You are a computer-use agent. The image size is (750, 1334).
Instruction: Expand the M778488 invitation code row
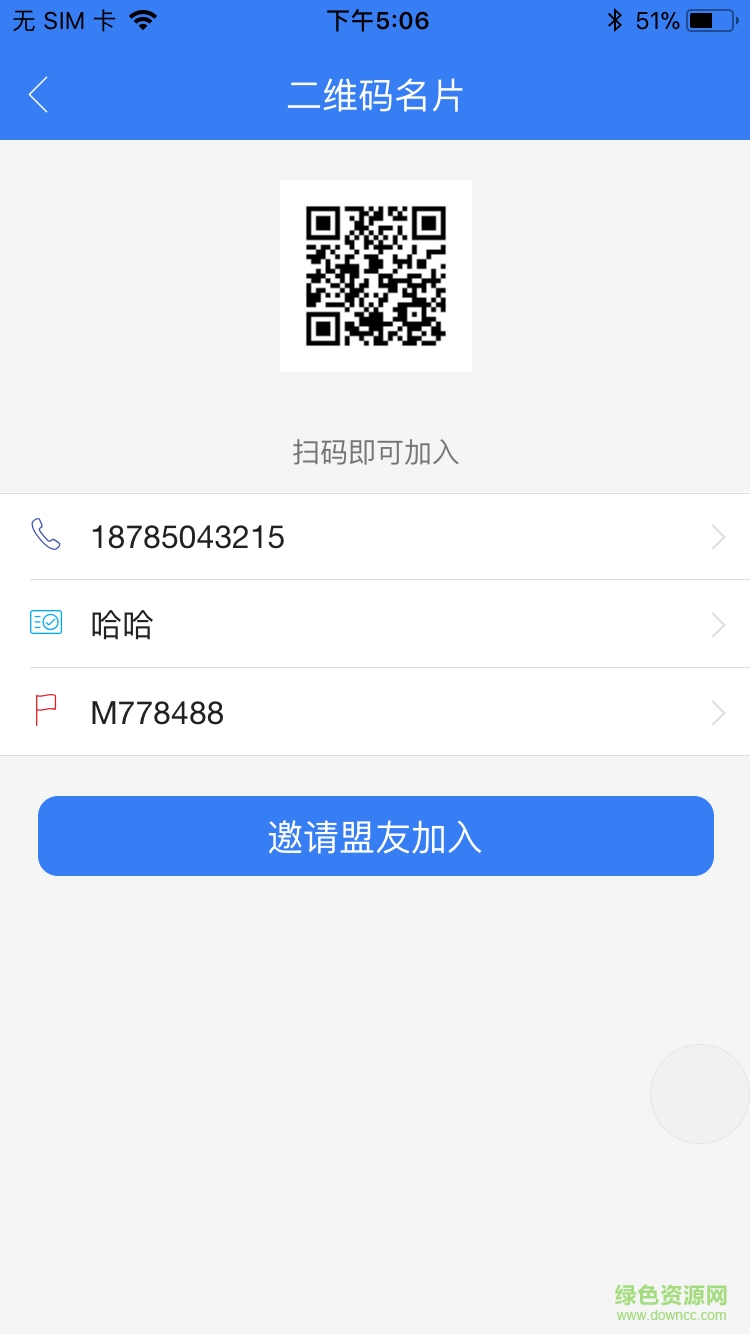pyautogui.click(x=718, y=711)
